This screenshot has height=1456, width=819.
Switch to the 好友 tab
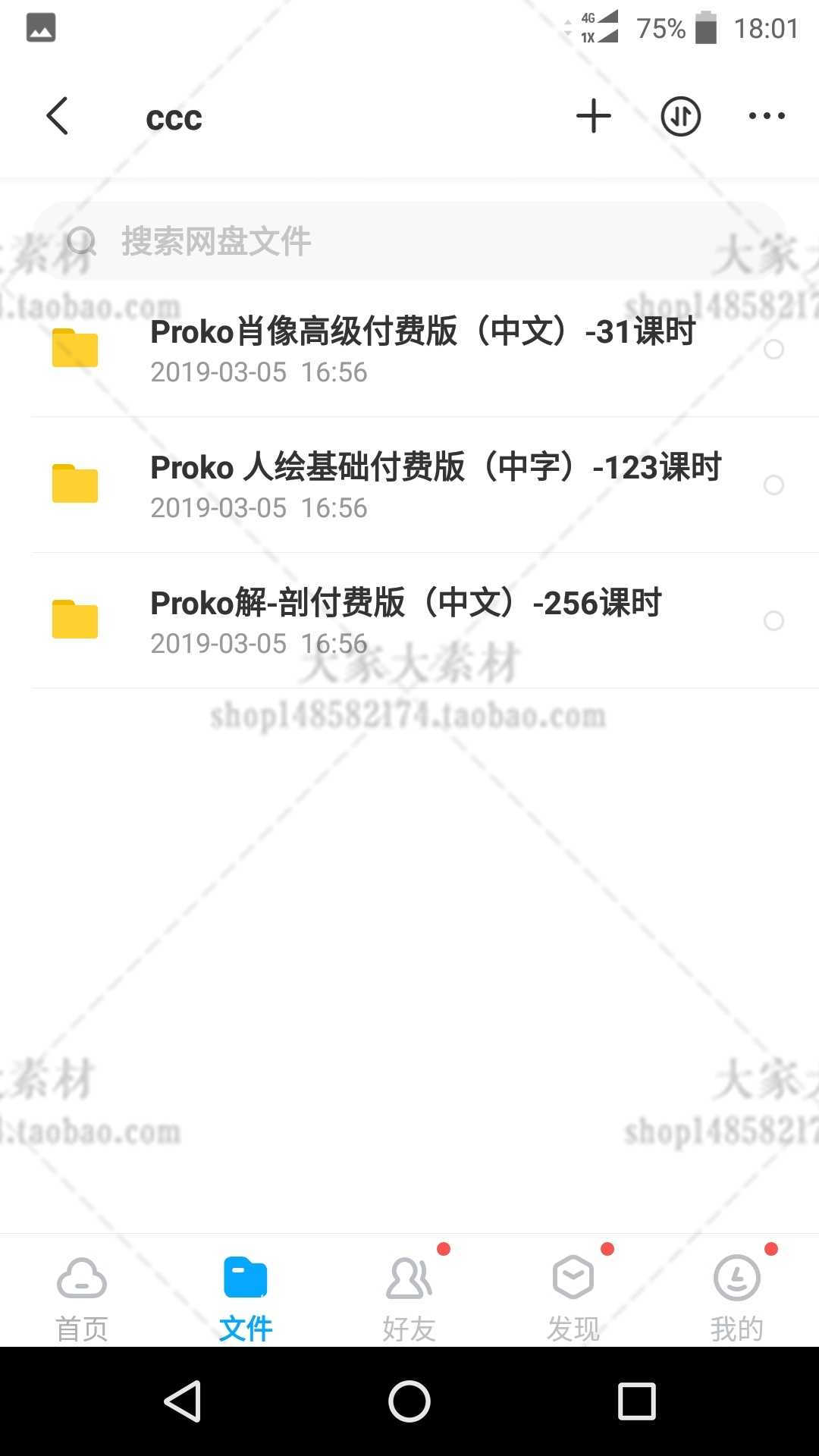point(409,1296)
